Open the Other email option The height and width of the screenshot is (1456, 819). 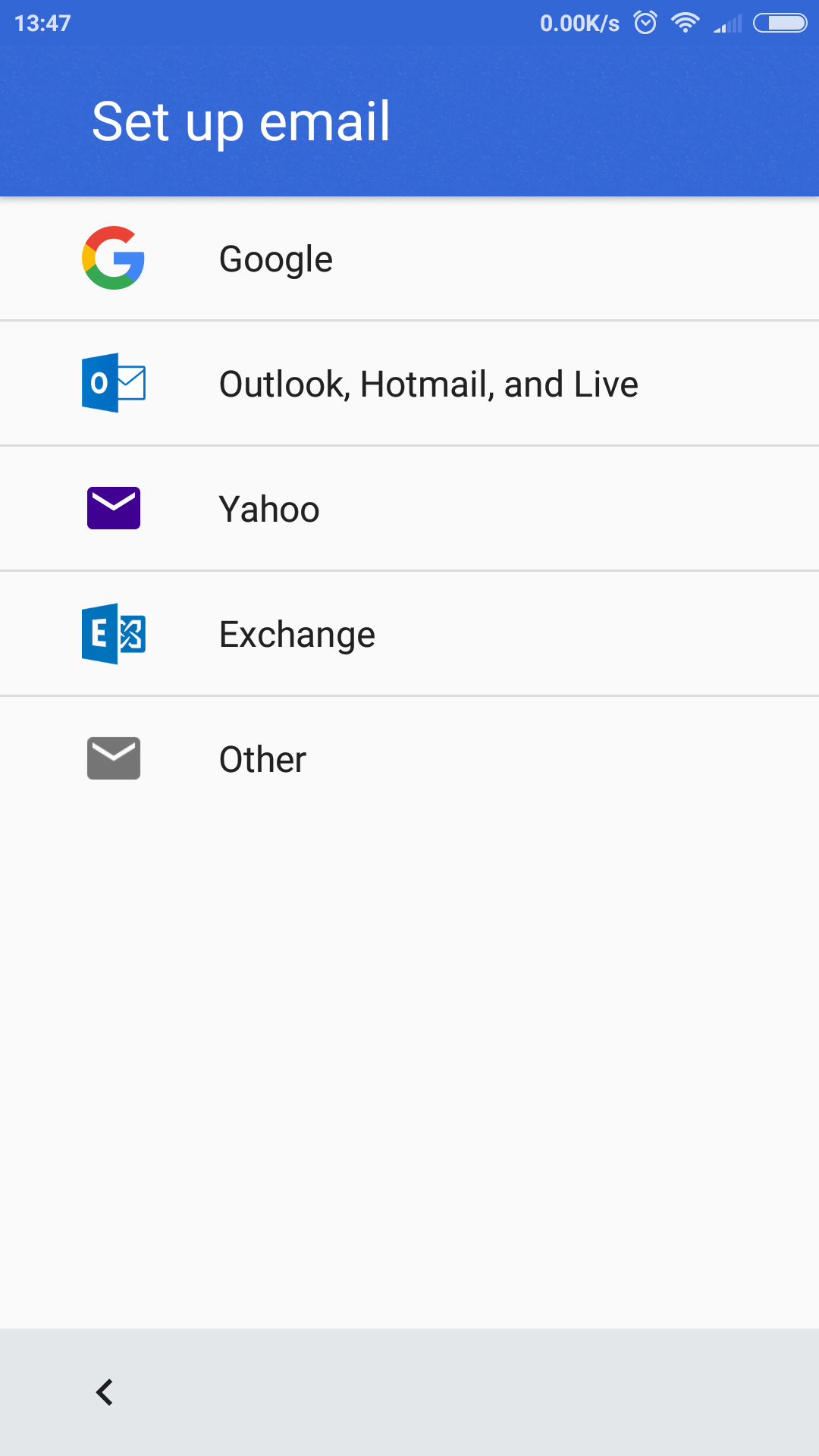[x=409, y=759]
